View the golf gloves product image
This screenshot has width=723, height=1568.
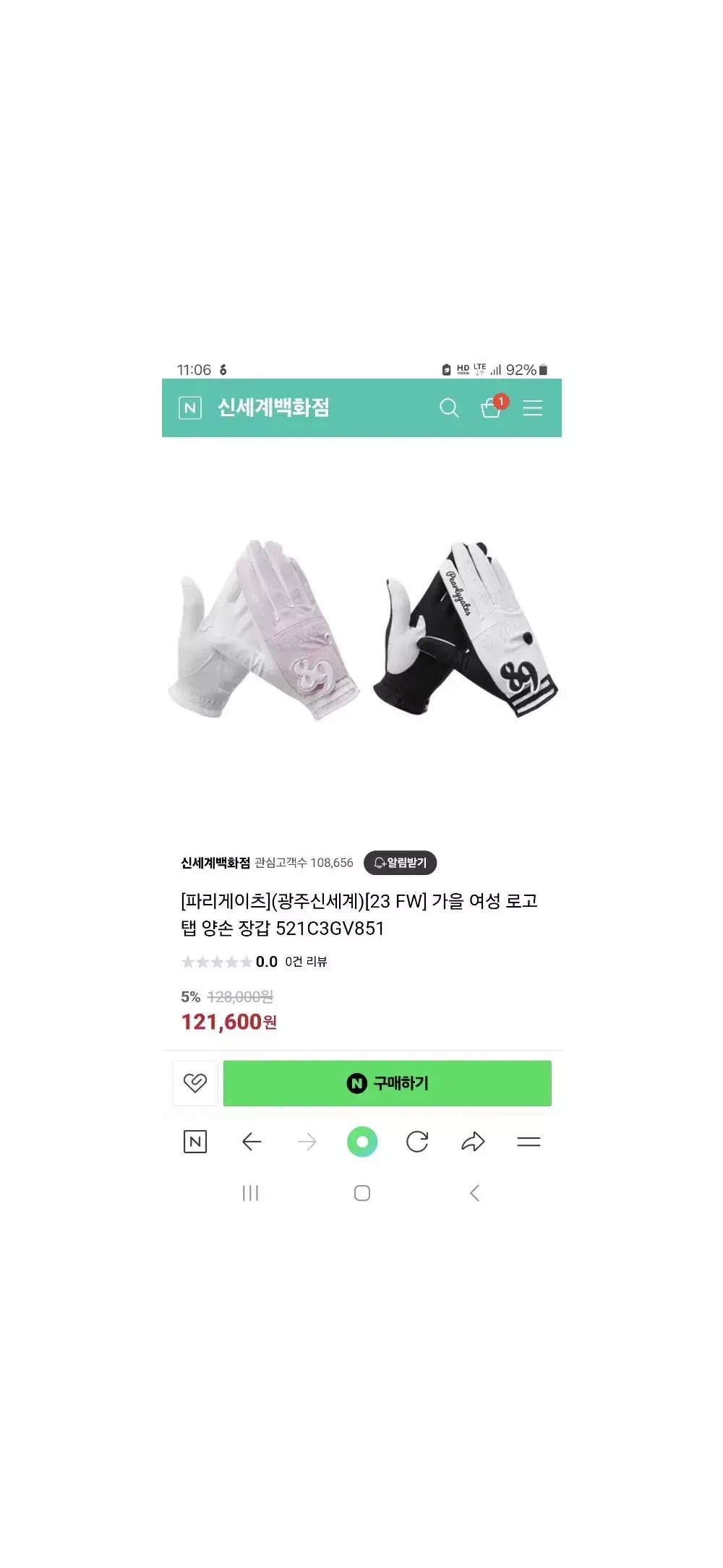pos(361,630)
